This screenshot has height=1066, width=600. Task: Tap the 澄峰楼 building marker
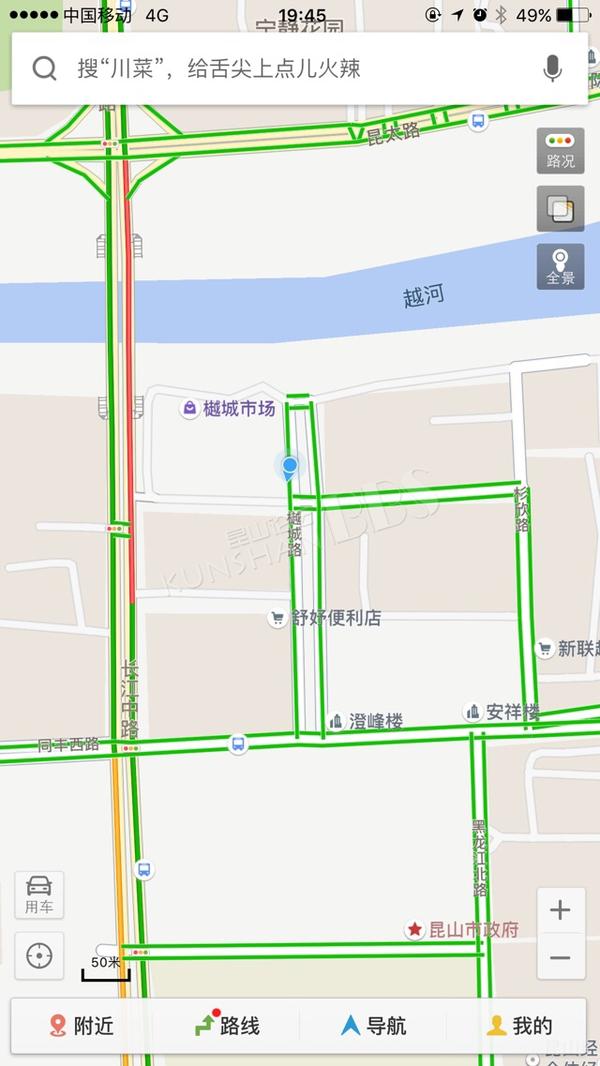point(366,721)
